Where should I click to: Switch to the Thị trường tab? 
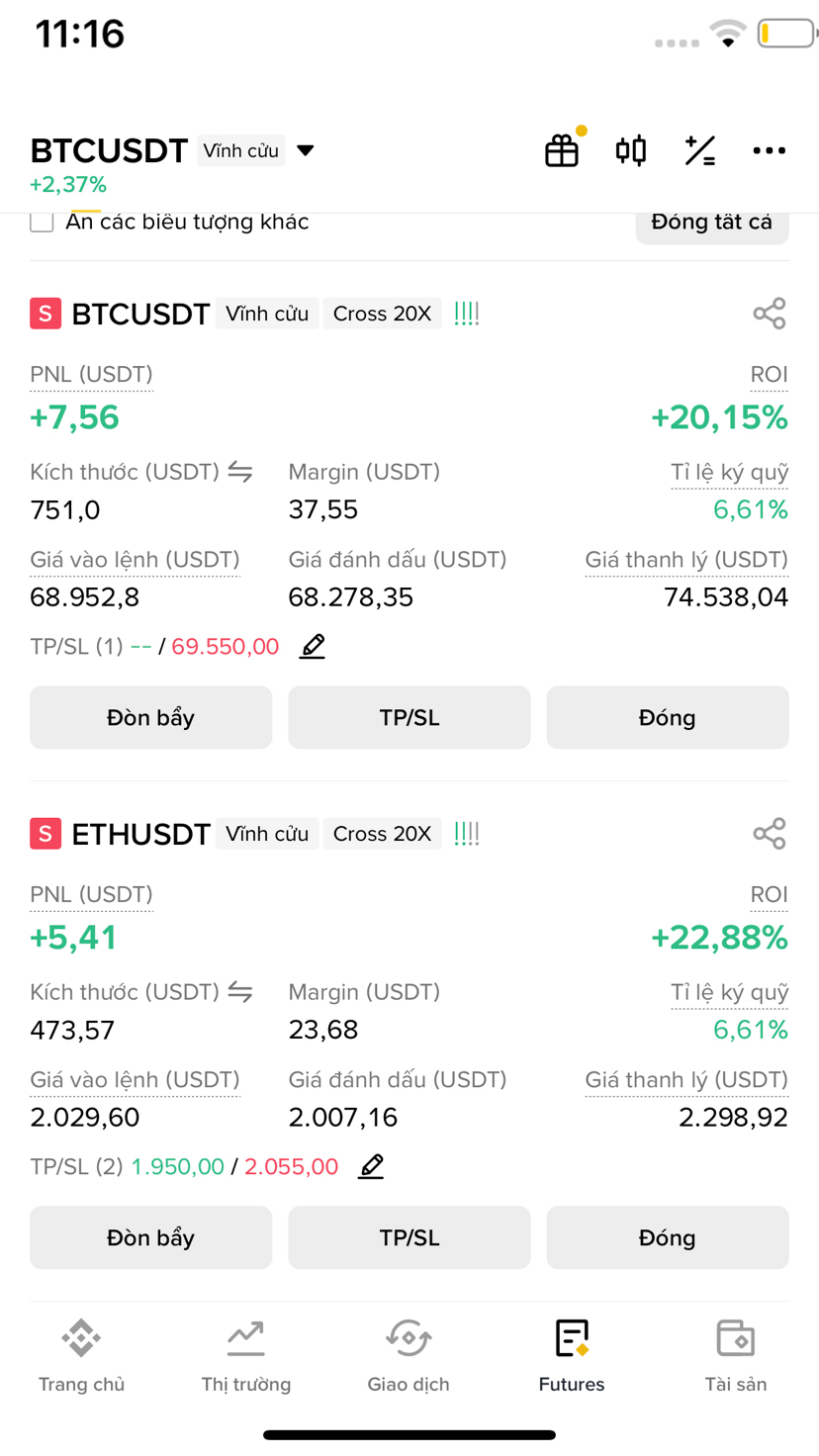[245, 1356]
